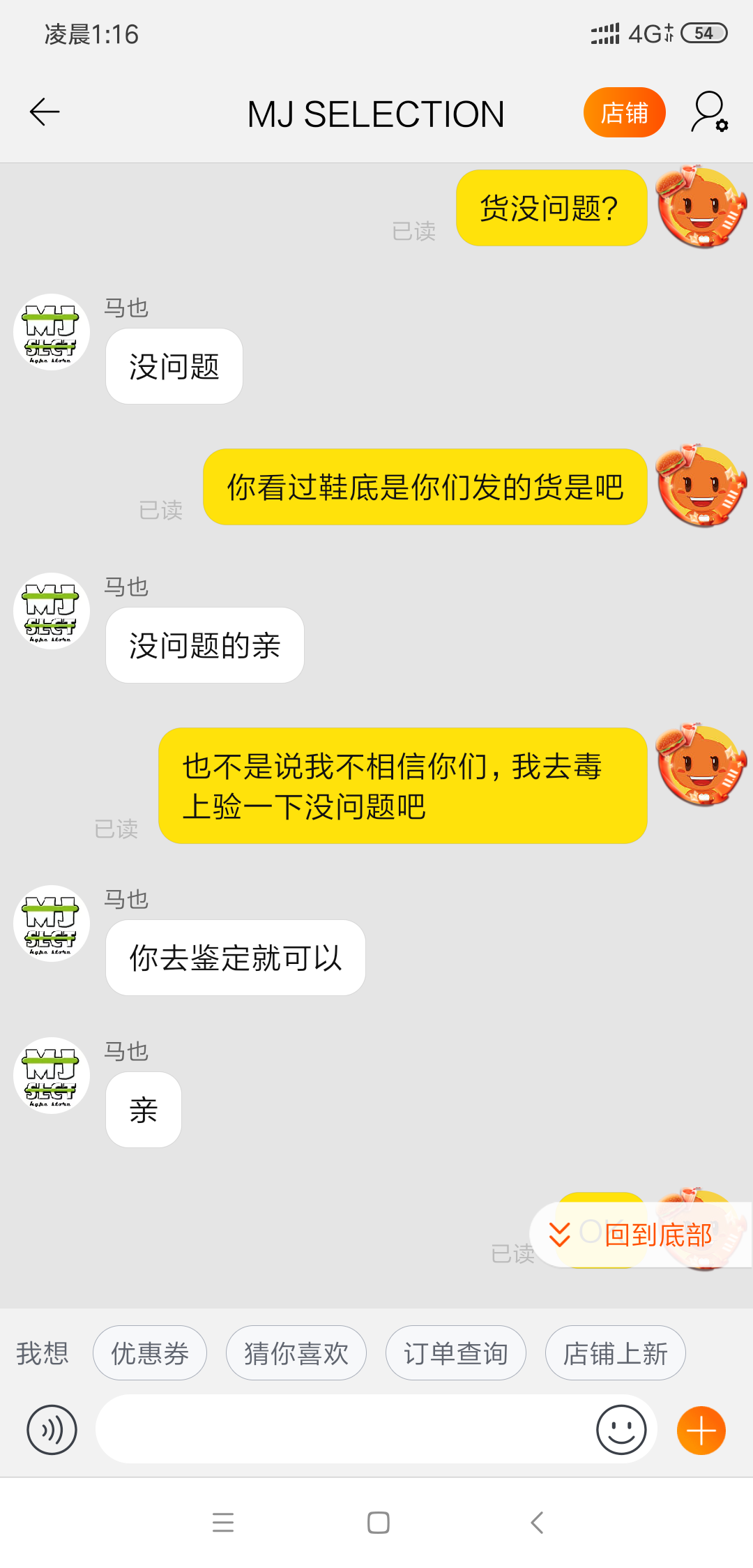Image resolution: width=753 pixels, height=1568 pixels.
Task: Open the orange plus attachment menu
Action: (701, 1431)
